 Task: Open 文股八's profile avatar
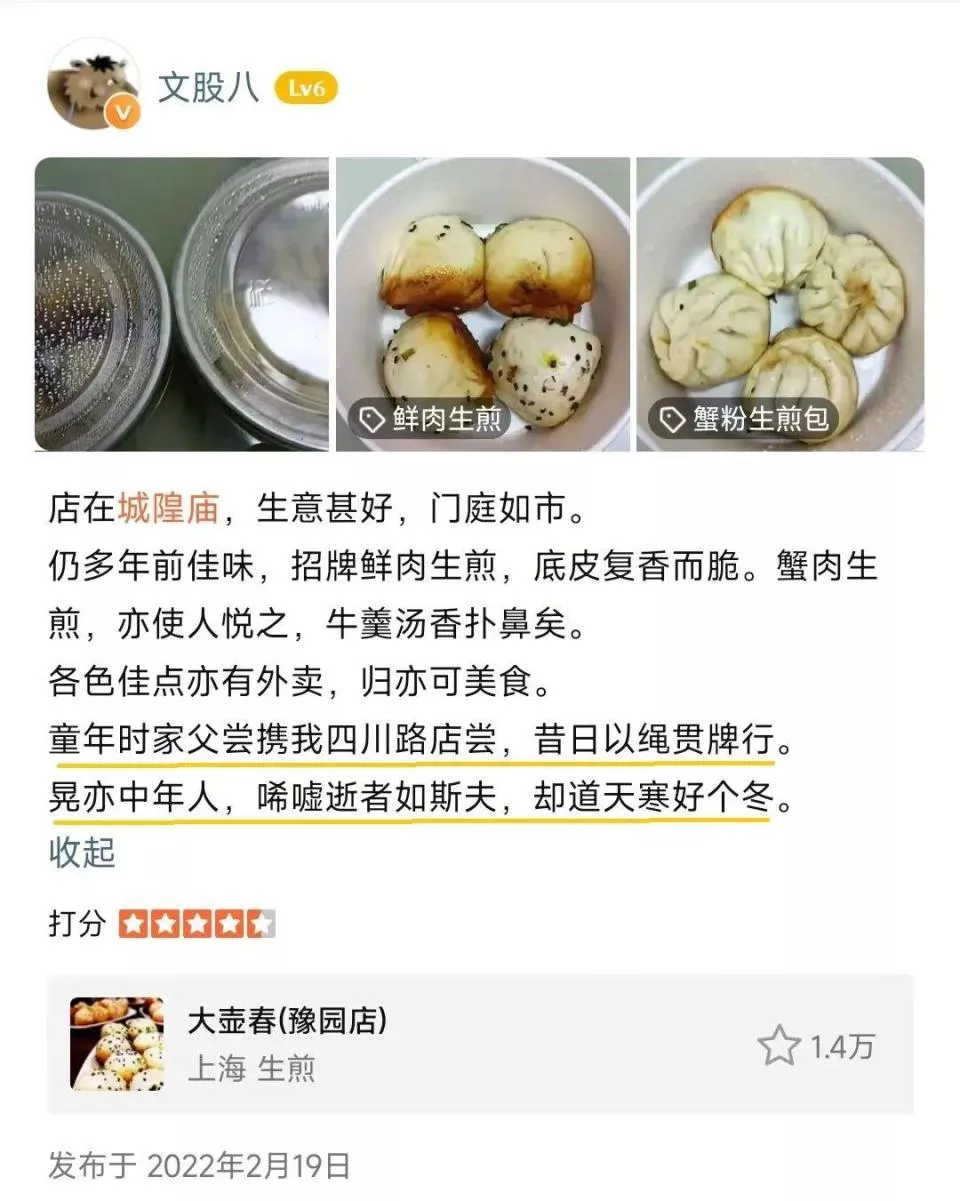tap(93, 86)
